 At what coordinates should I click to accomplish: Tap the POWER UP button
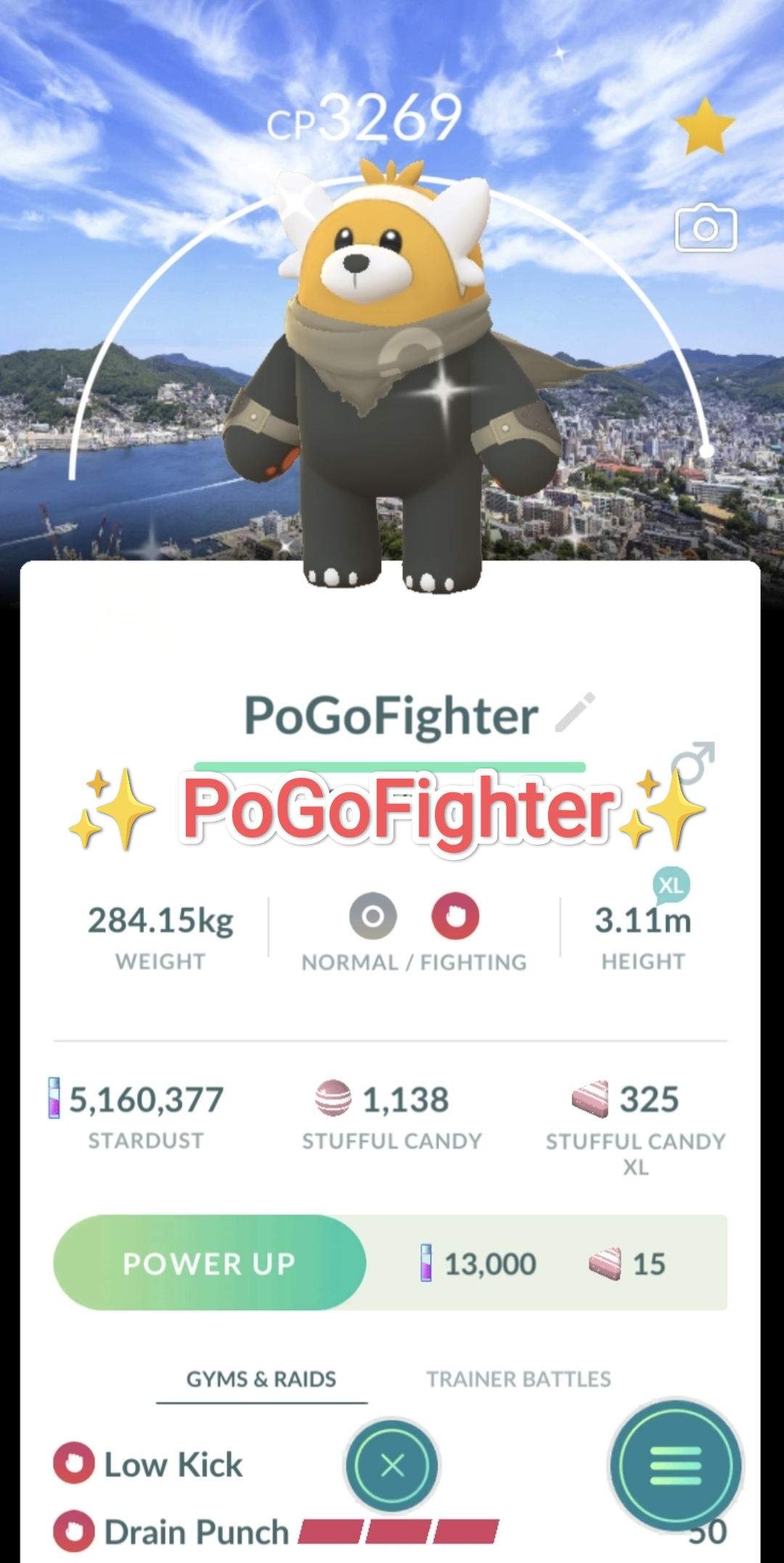click(x=210, y=1263)
